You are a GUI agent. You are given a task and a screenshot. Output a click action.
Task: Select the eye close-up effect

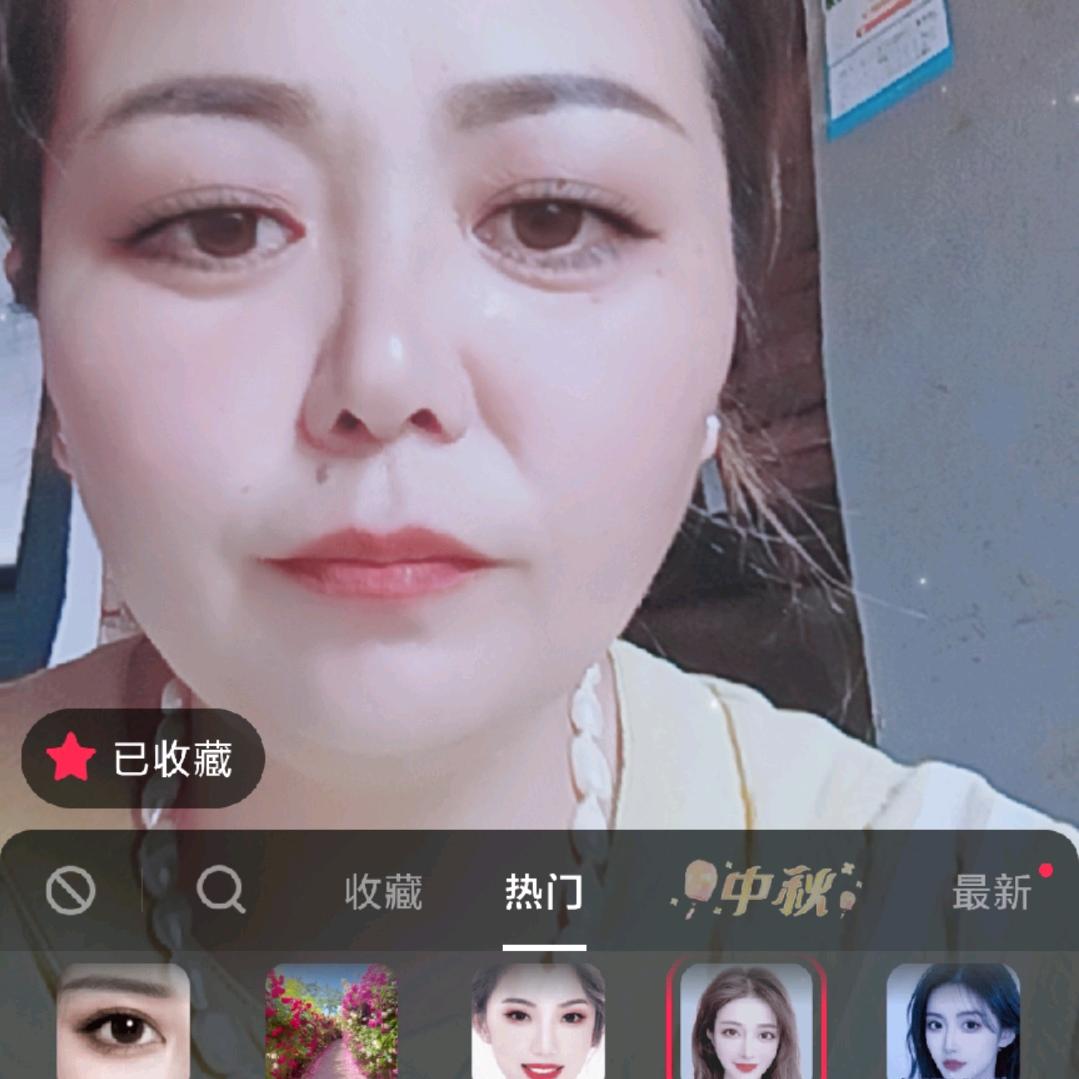(x=123, y=1022)
